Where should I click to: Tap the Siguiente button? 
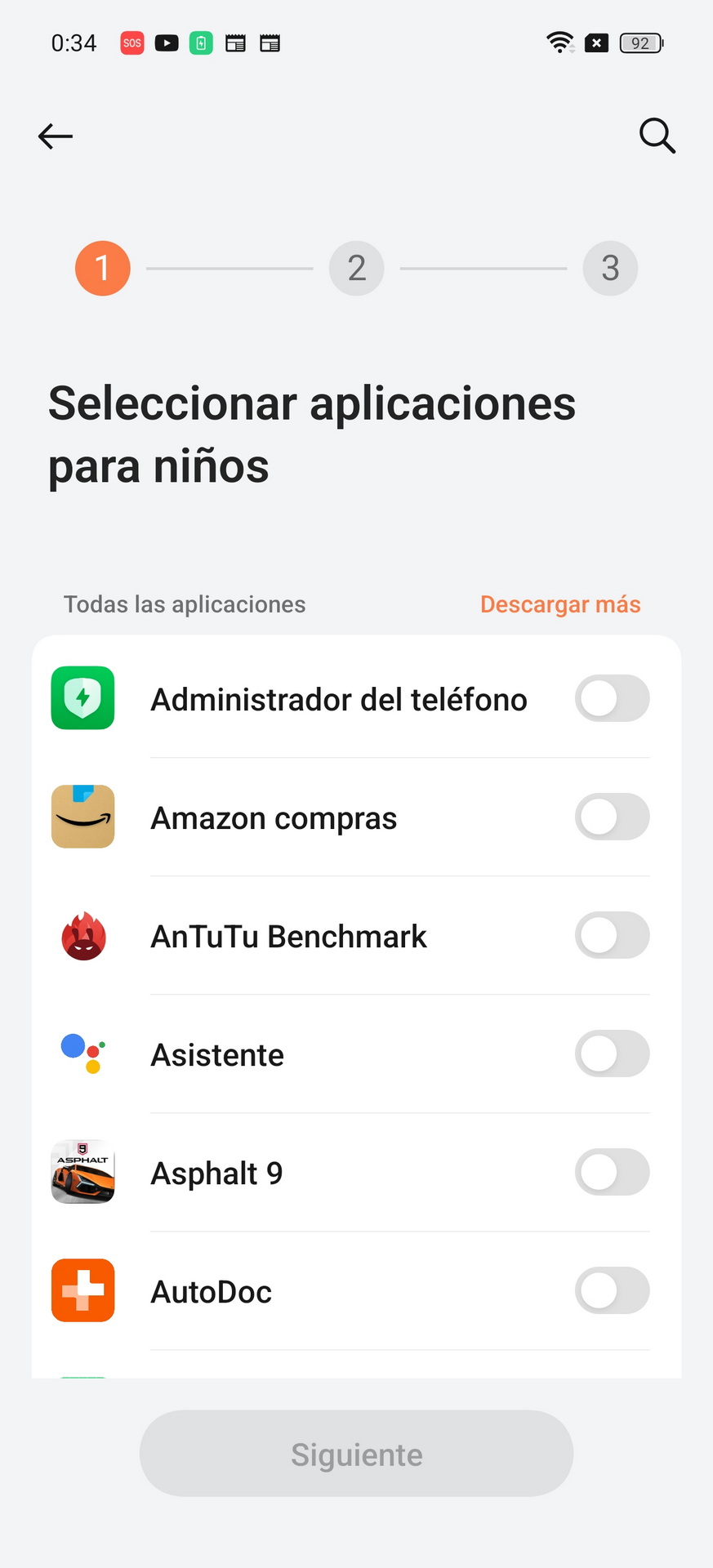pyautogui.click(x=356, y=1454)
